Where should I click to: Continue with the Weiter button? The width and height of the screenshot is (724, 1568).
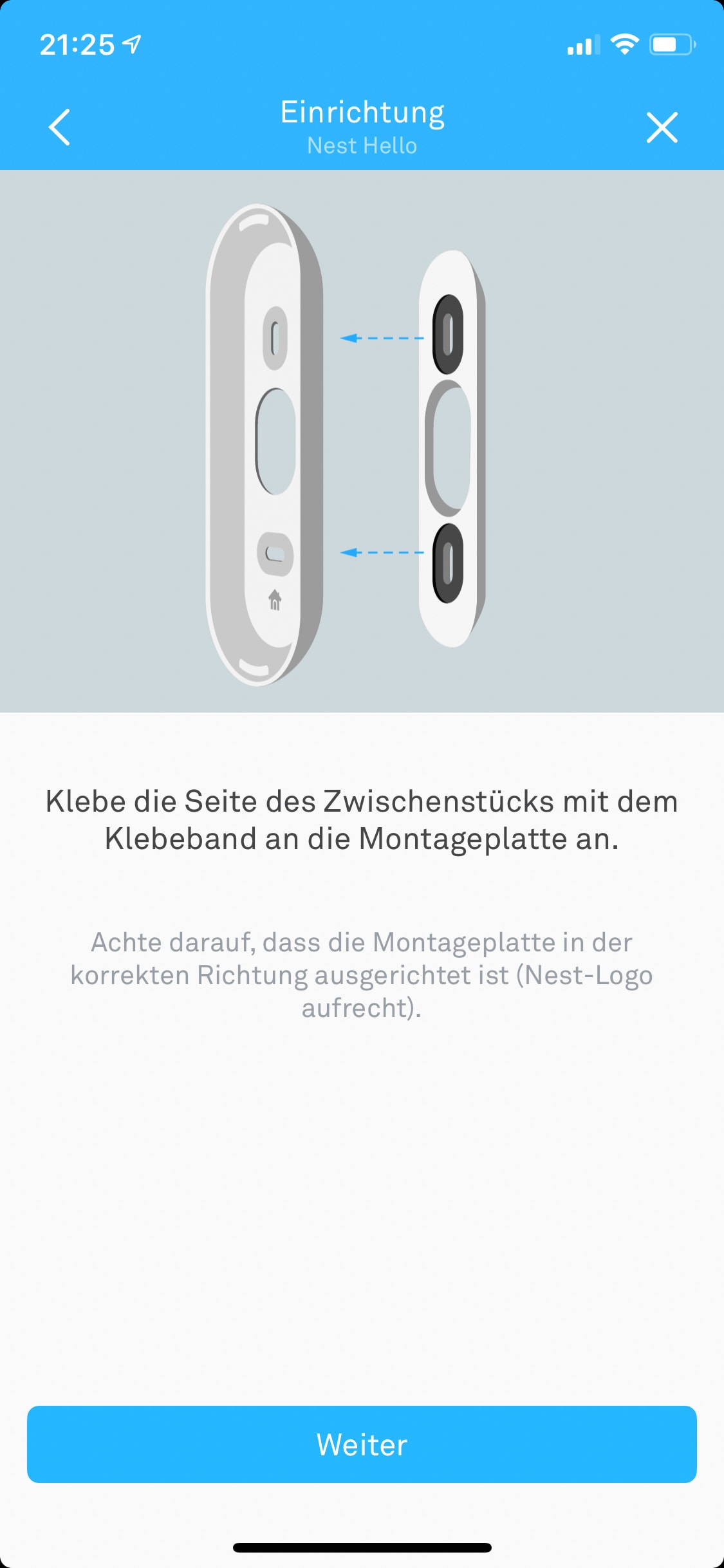[x=362, y=1444]
